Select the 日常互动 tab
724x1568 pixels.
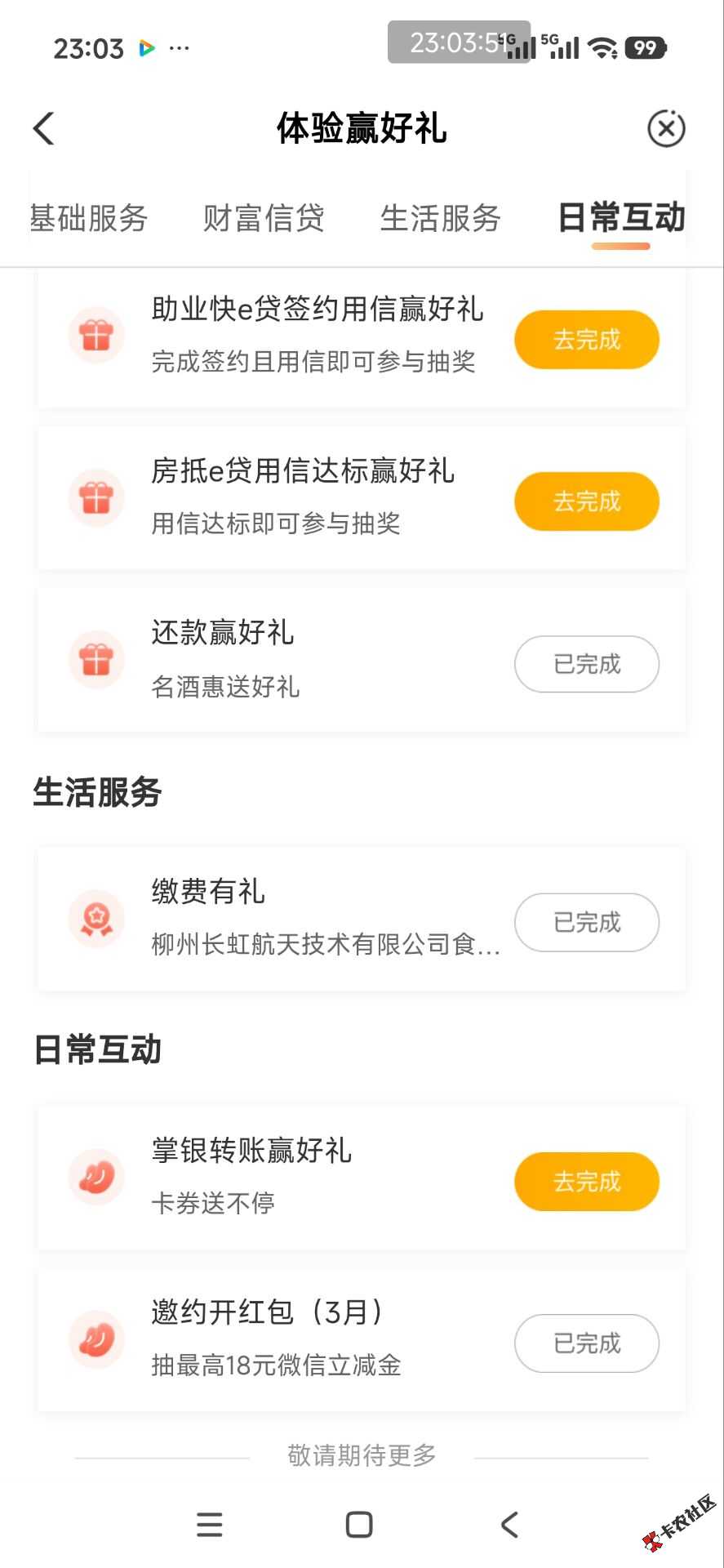tap(620, 218)
